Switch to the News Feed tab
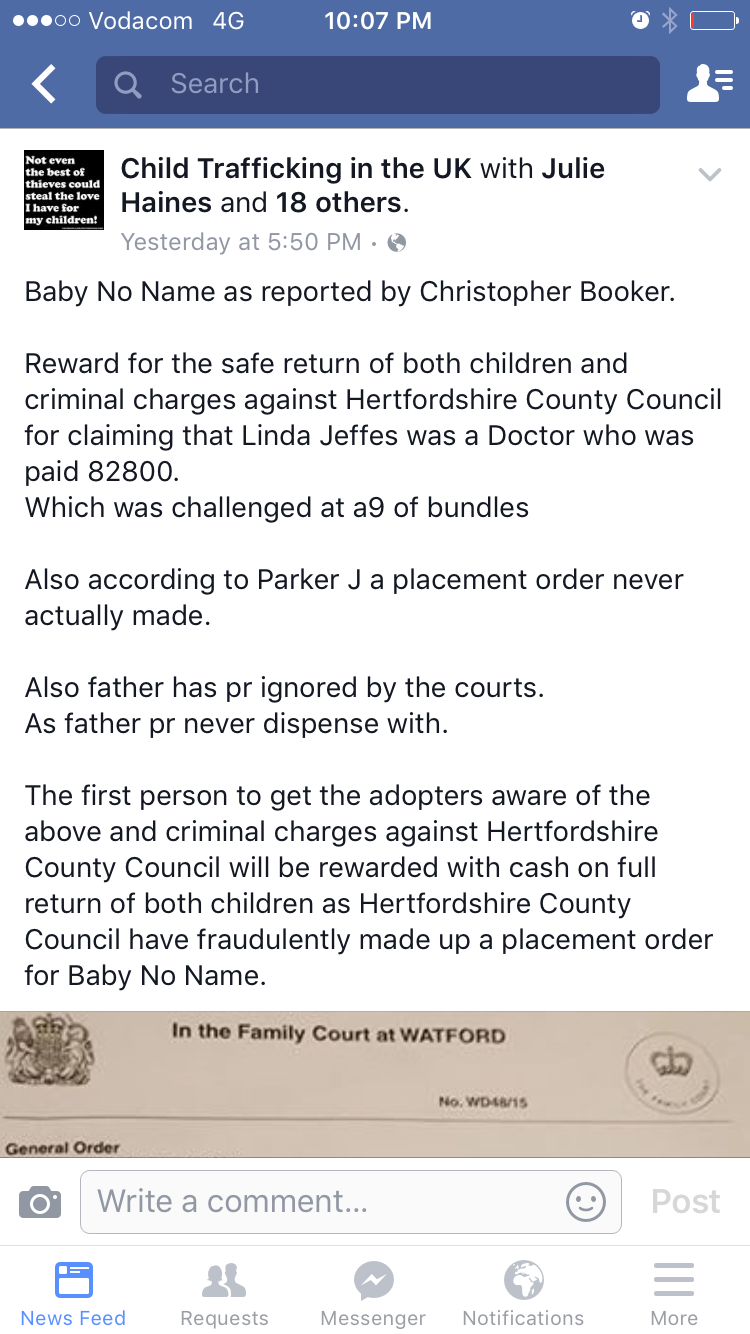This screenshot has height=1334, width=750. [x=73, y=1293]
